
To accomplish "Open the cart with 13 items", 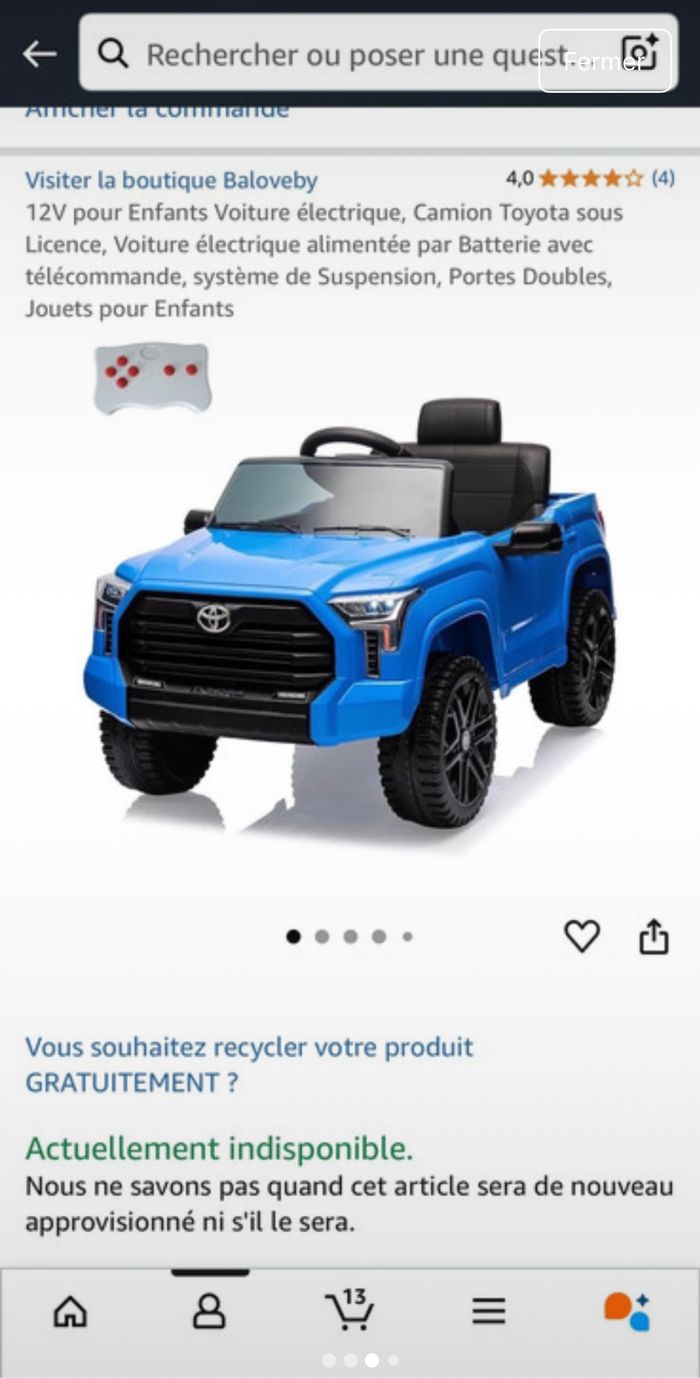I will [x=349, y=1311].
